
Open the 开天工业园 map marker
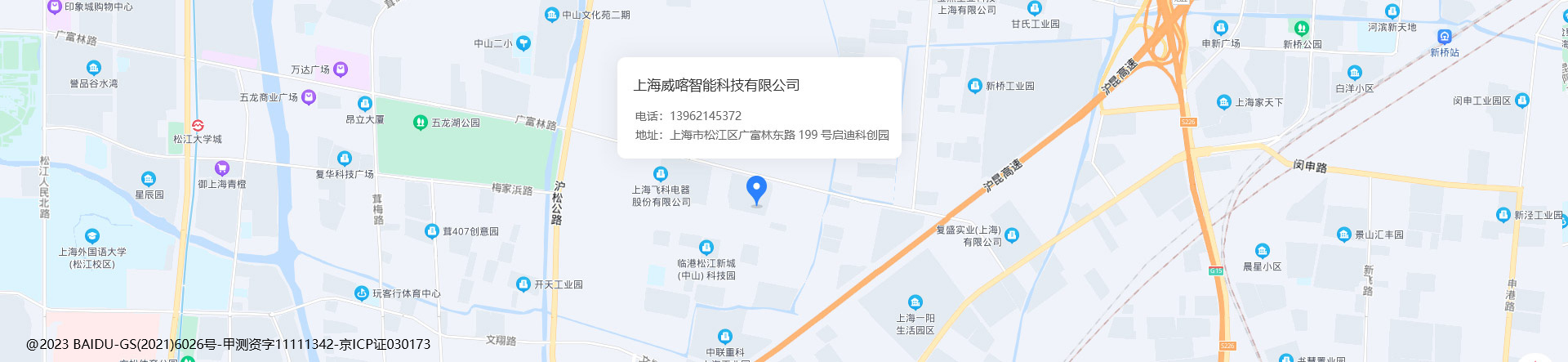point(523,284)
